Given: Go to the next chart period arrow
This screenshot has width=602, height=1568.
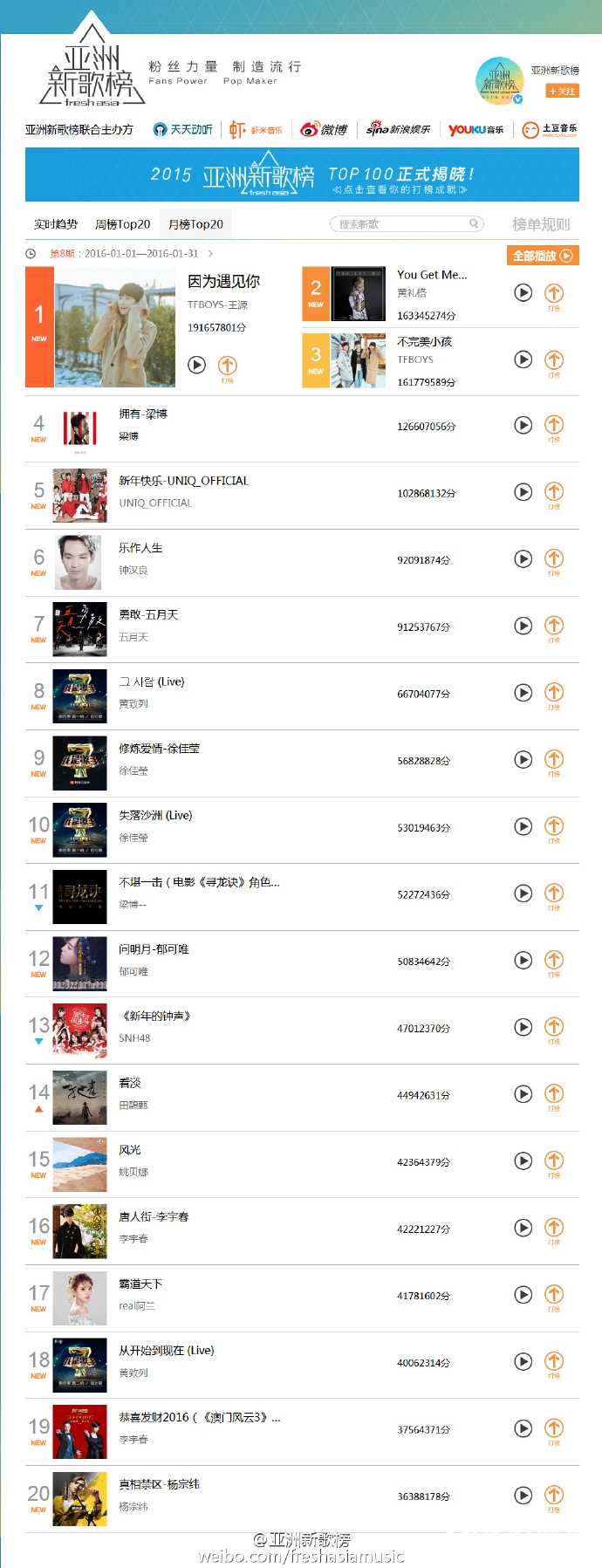Looking at the screenshot, I should pos(210,254).
